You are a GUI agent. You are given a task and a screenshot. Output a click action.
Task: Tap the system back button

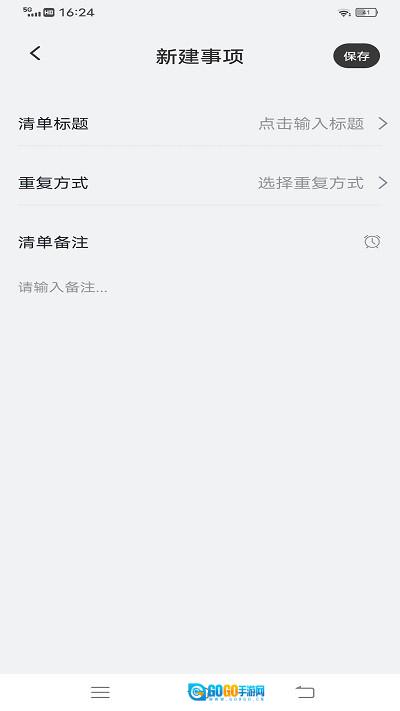click(x=305, y=692)
